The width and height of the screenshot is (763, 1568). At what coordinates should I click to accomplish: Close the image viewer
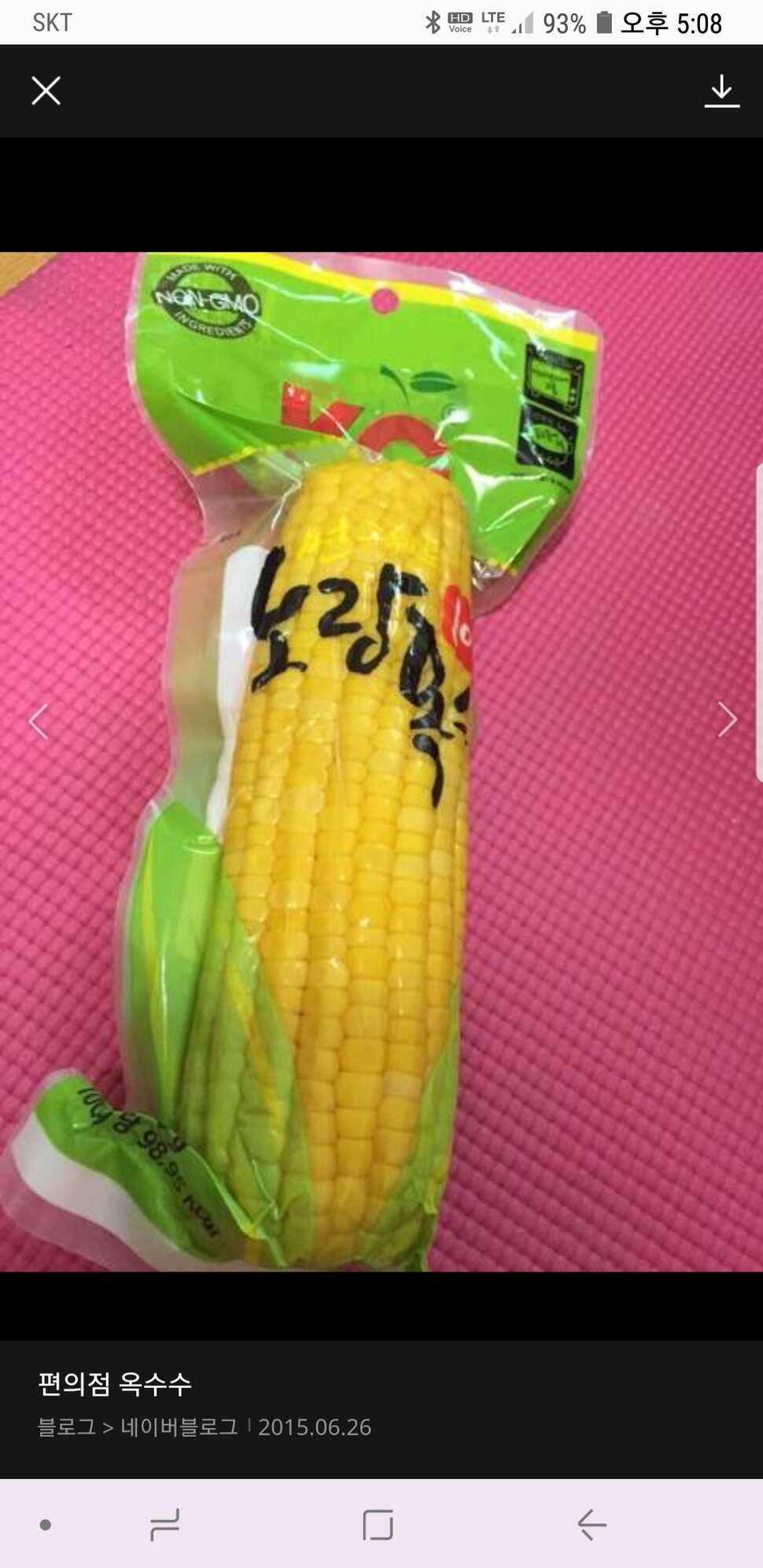[46, 90]
